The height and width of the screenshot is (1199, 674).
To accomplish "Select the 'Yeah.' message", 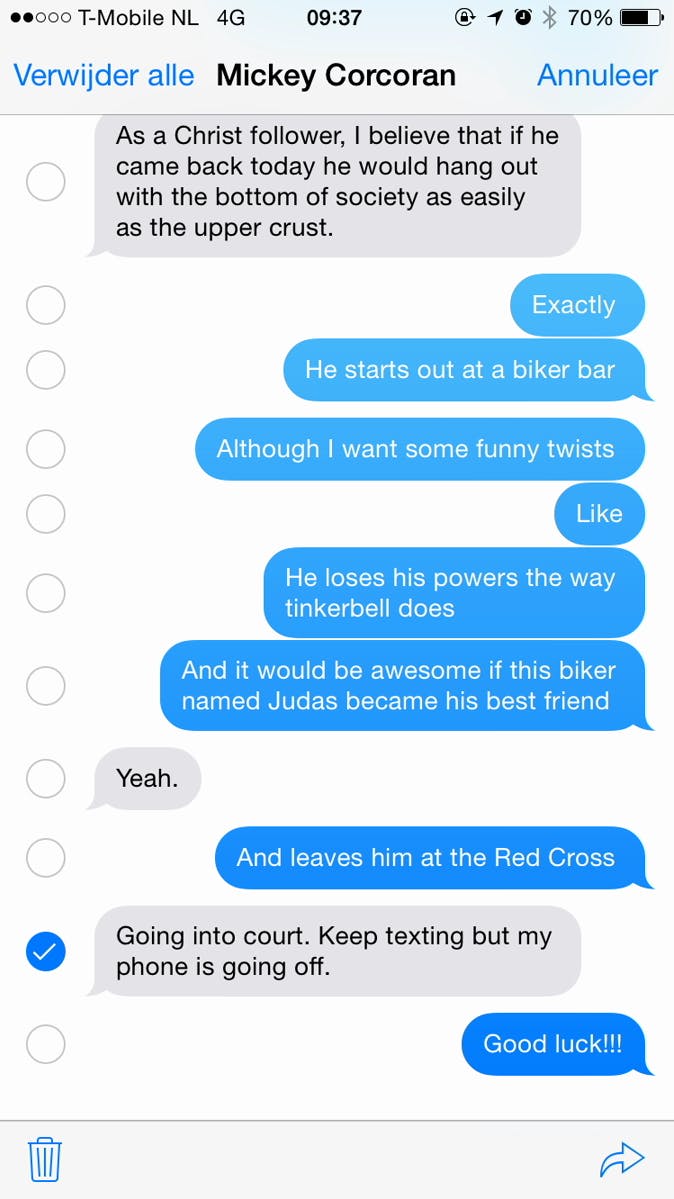I will coord(45,778).
